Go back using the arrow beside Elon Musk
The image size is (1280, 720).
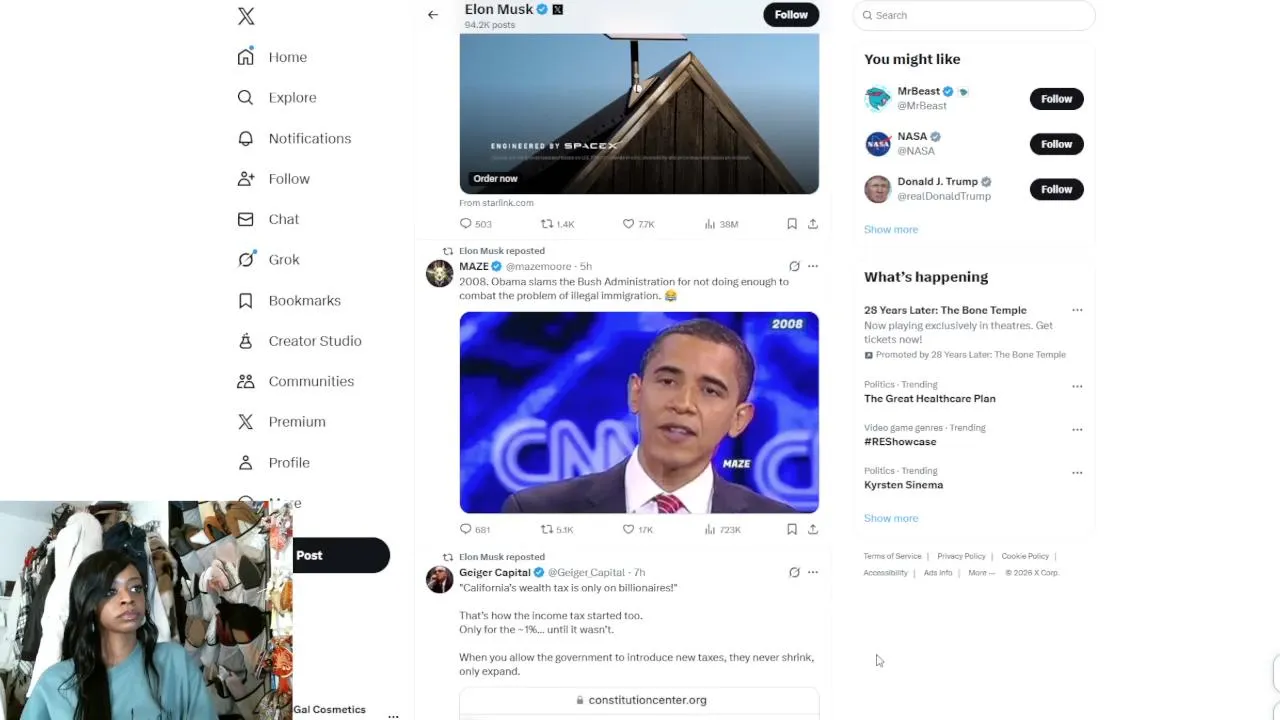coord(432,15)
